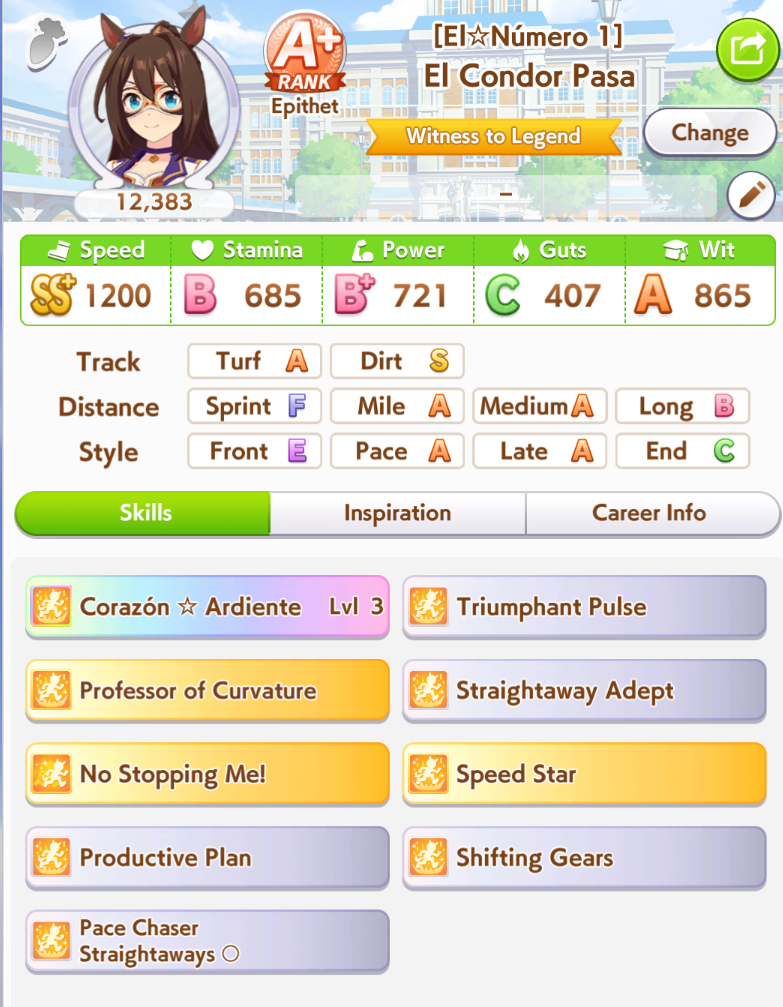
Task: Open the Corazón ☆ Ardiente skill details
Action: click(x=207, y=607)
